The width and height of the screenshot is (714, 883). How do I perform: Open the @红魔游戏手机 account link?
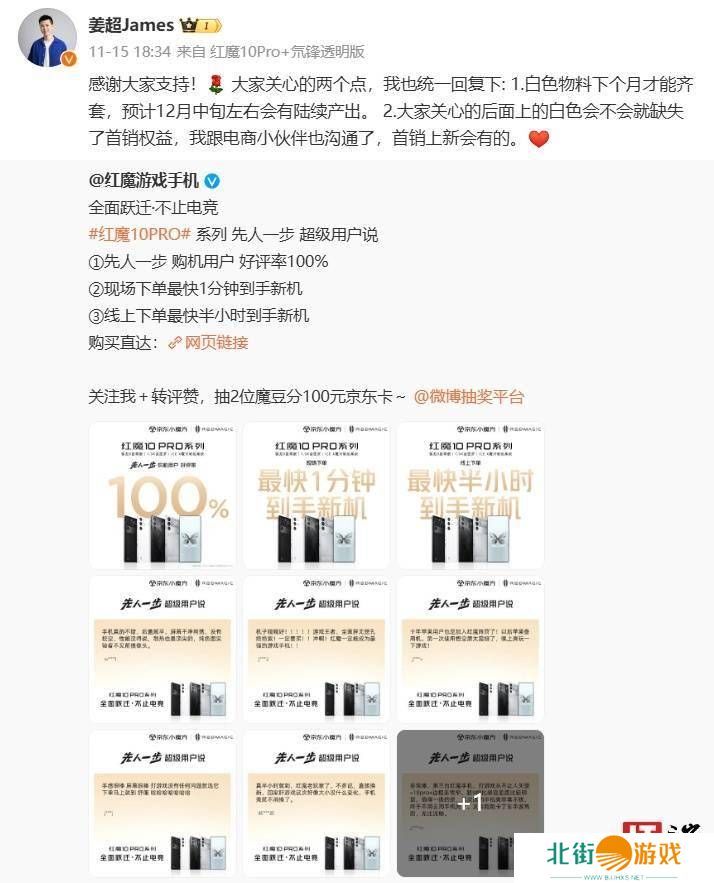click(144, 181)
